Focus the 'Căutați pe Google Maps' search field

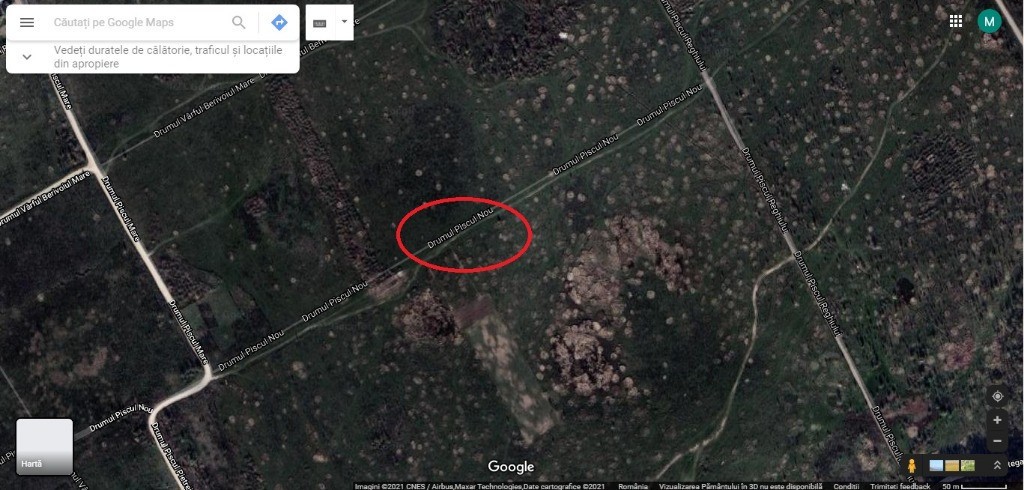128,22
